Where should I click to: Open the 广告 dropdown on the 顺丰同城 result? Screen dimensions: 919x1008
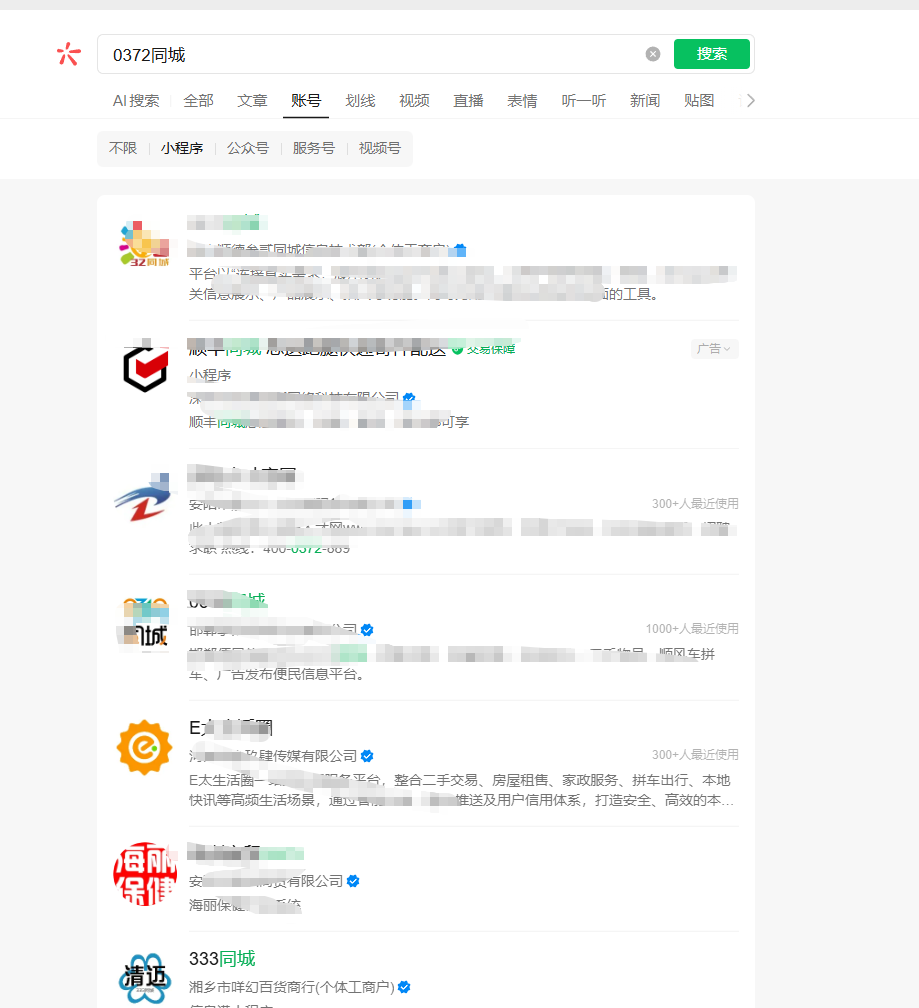coord(715,349)
